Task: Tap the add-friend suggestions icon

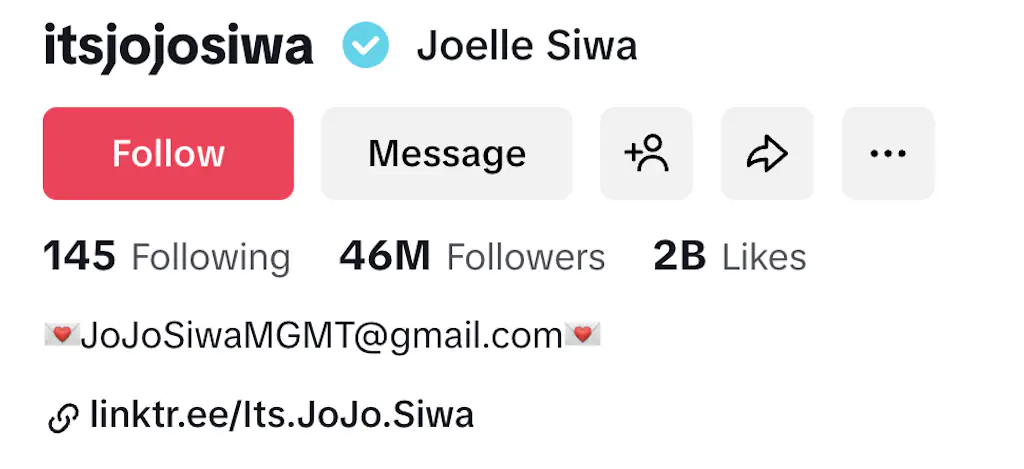Action: pyautogui.click(x=646, y=154)
